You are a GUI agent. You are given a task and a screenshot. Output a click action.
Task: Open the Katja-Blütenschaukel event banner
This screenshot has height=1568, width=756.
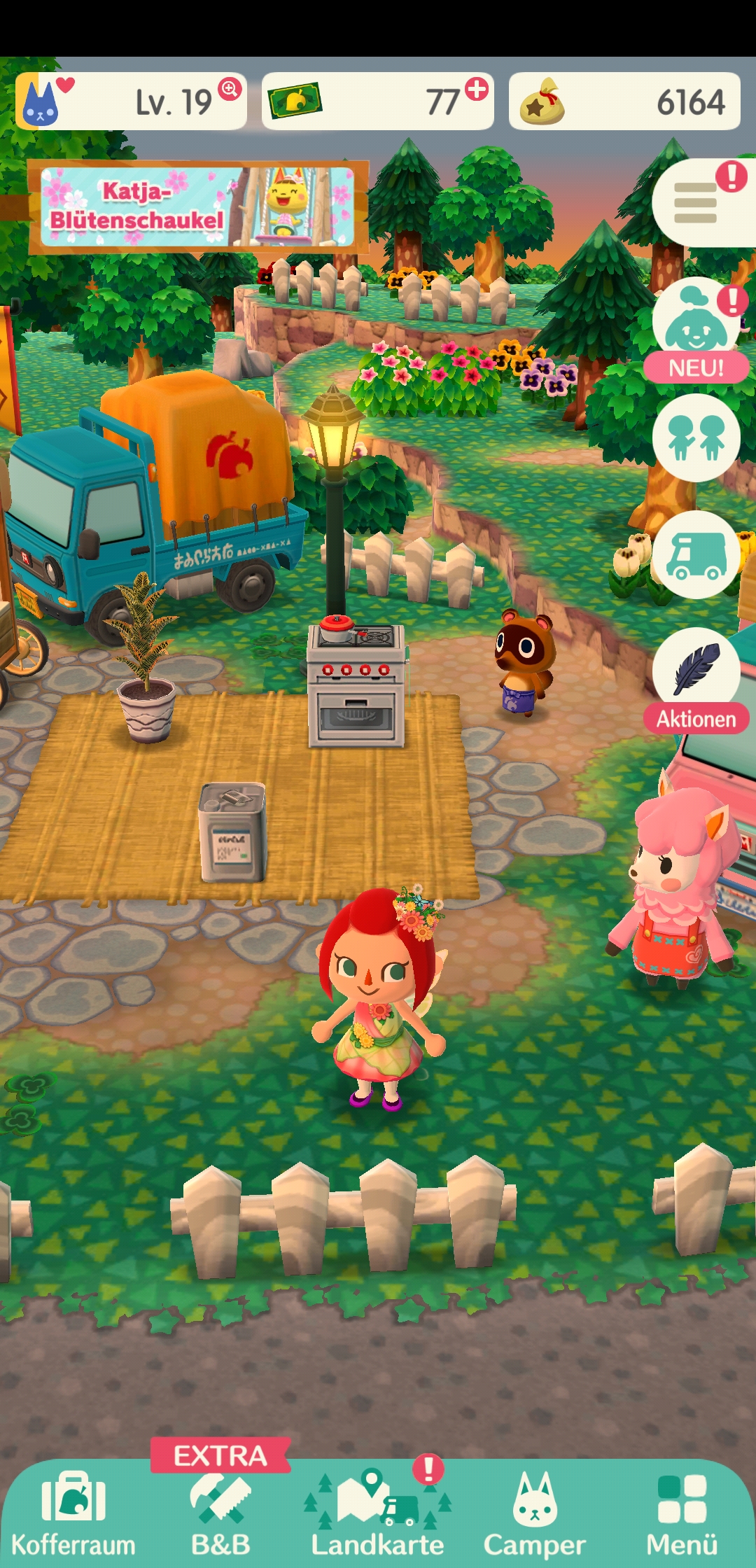[198, 206]
